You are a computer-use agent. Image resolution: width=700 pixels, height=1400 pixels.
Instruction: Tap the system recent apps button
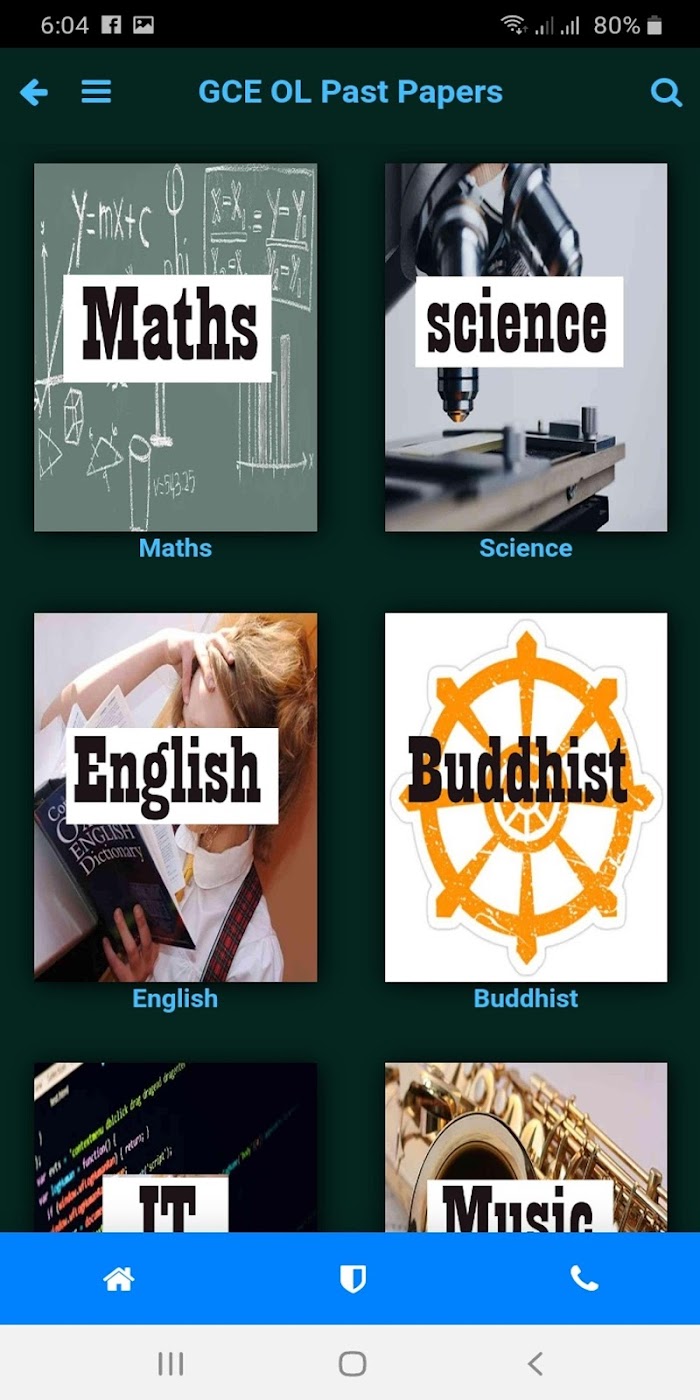coord(171,1363)
